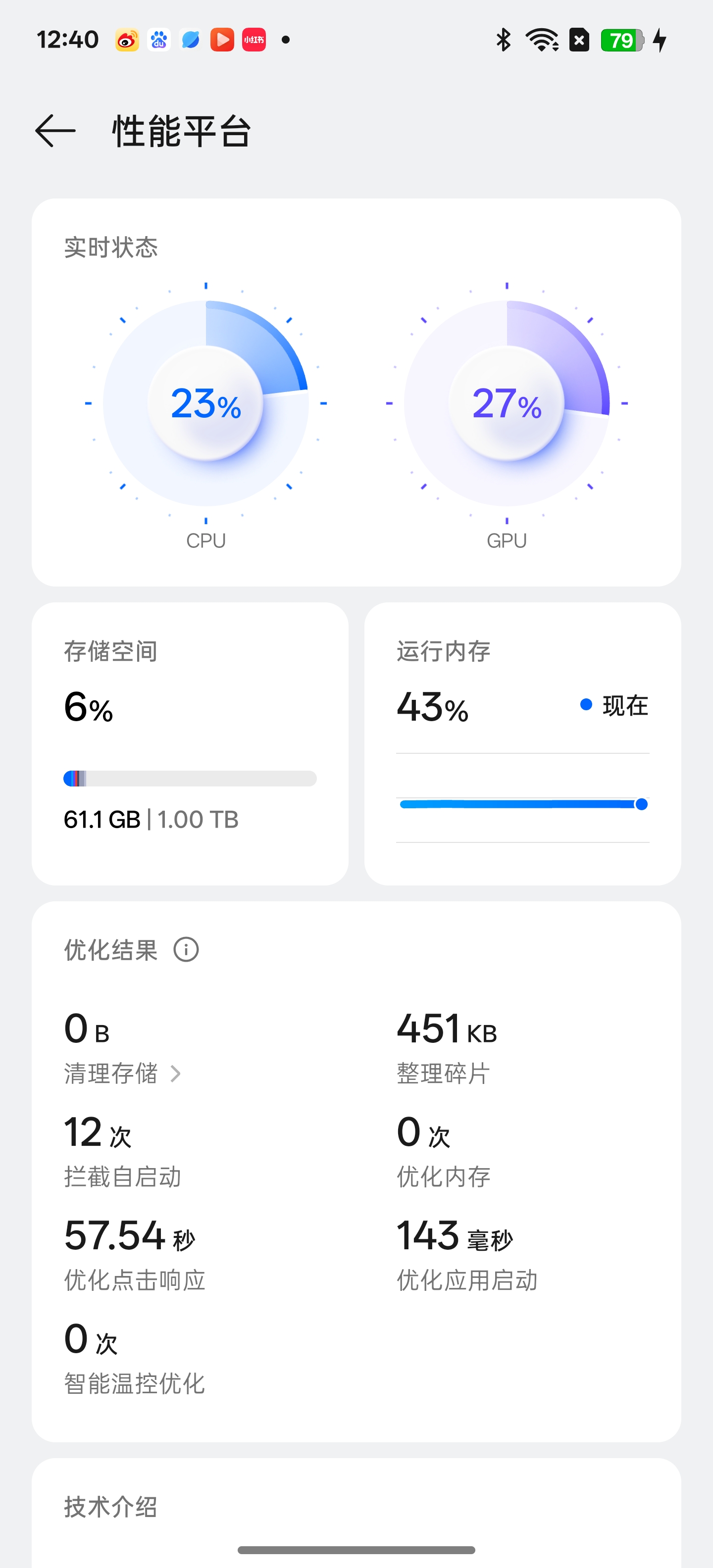The image size is (713, 1568).
Task: Open the 存储空间 card
Action: coord(190,744)
